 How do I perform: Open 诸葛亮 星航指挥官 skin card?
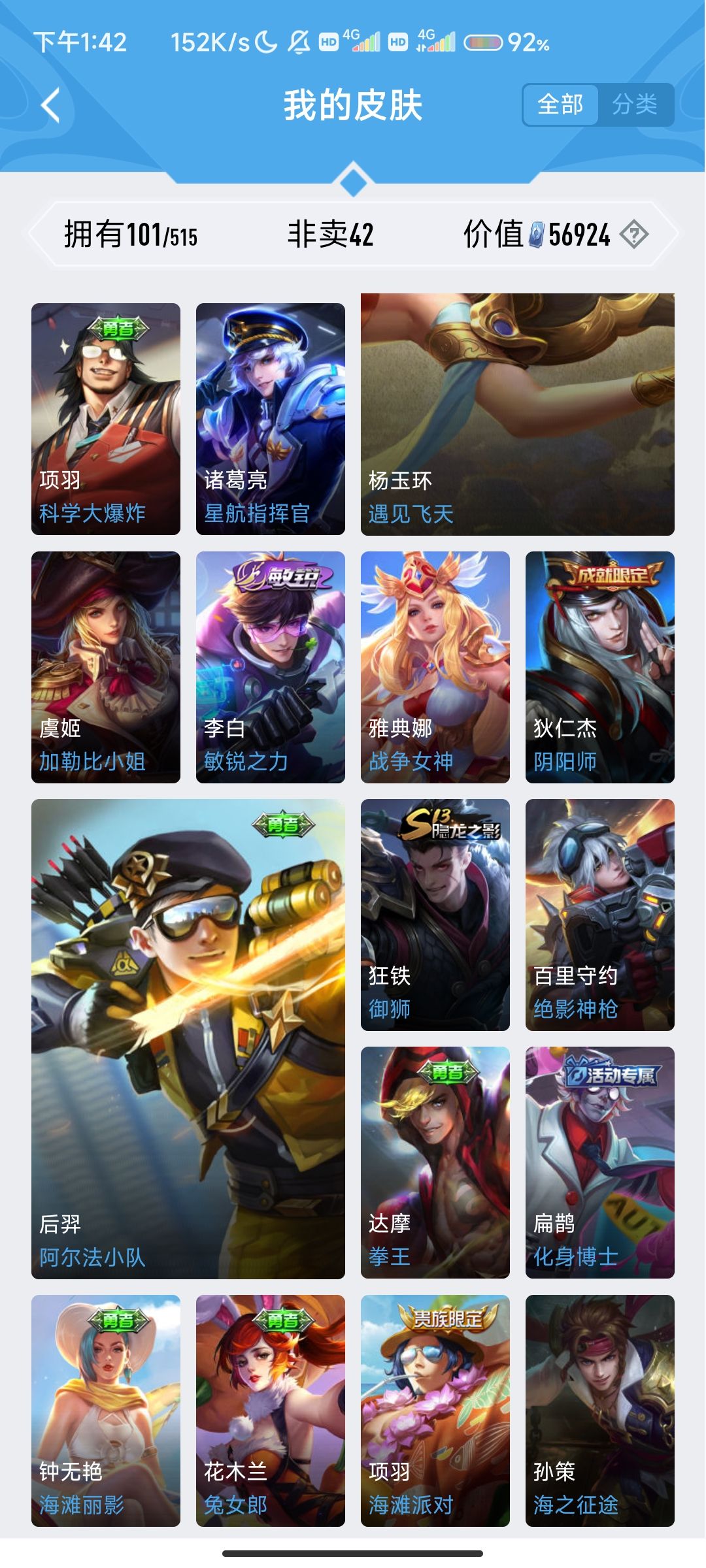click(x=271, y=419)
